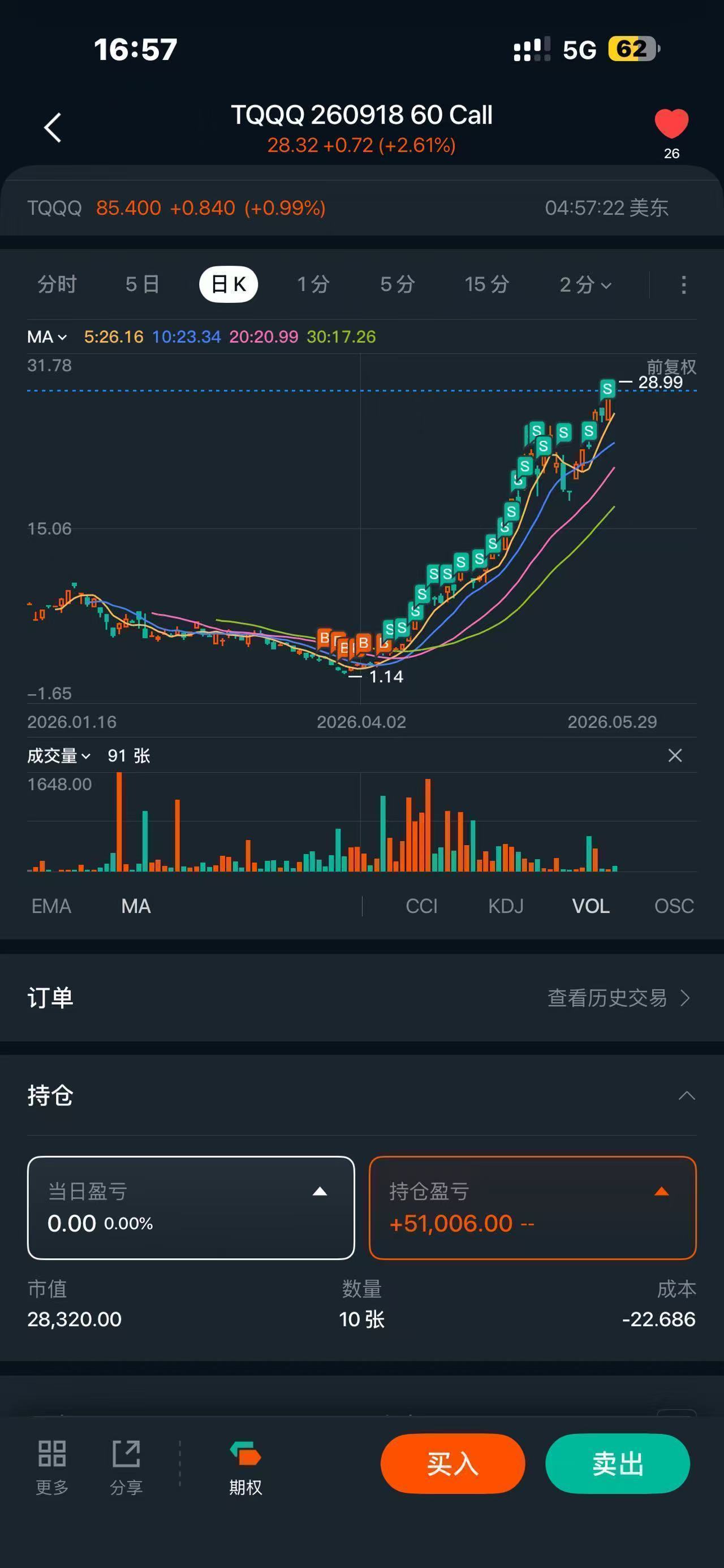
Task: Collapse the 持仓 section
Action: pos(686,1095)
